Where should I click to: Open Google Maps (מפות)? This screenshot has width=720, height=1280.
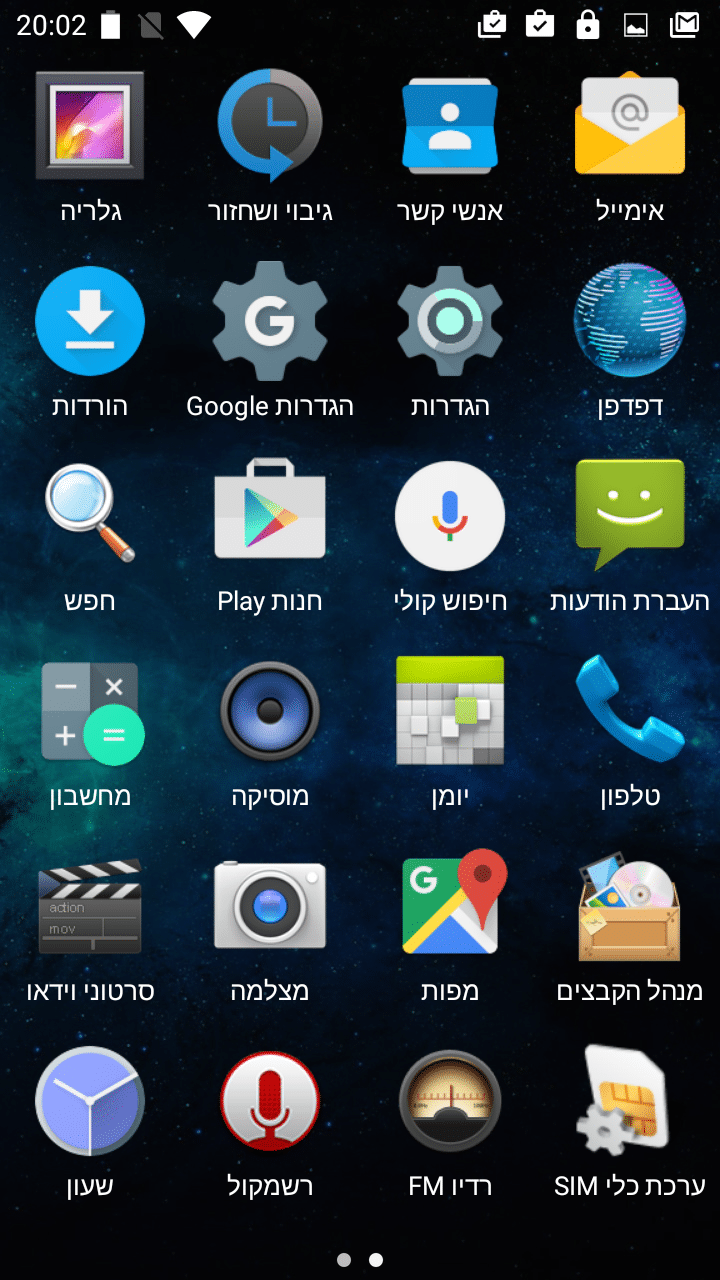(x=450, y=907)
